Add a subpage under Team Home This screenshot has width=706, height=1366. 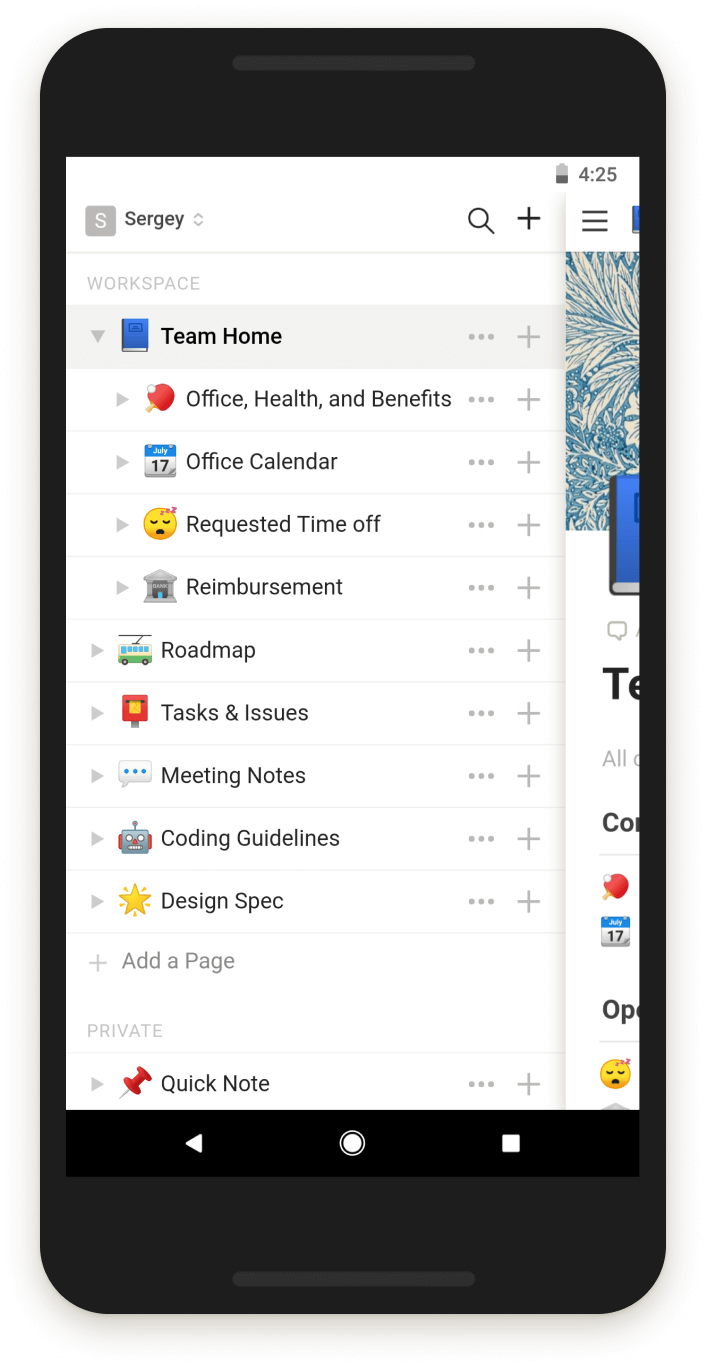528,337
